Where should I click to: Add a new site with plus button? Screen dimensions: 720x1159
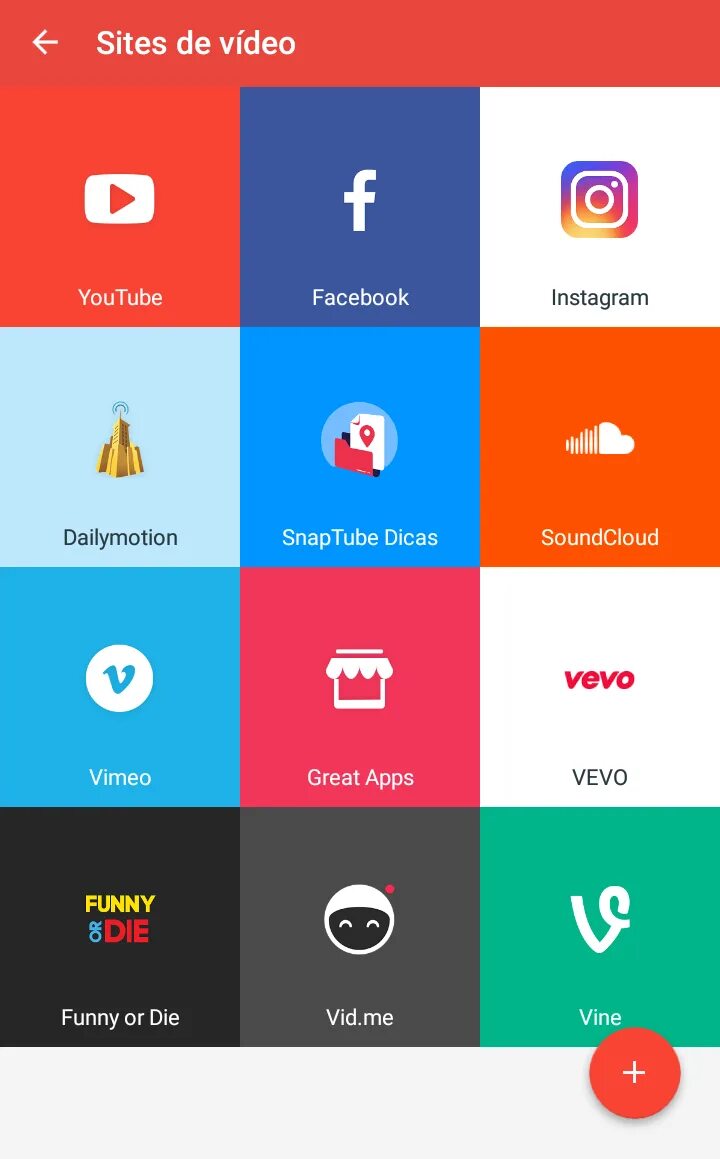(634, 1073)
